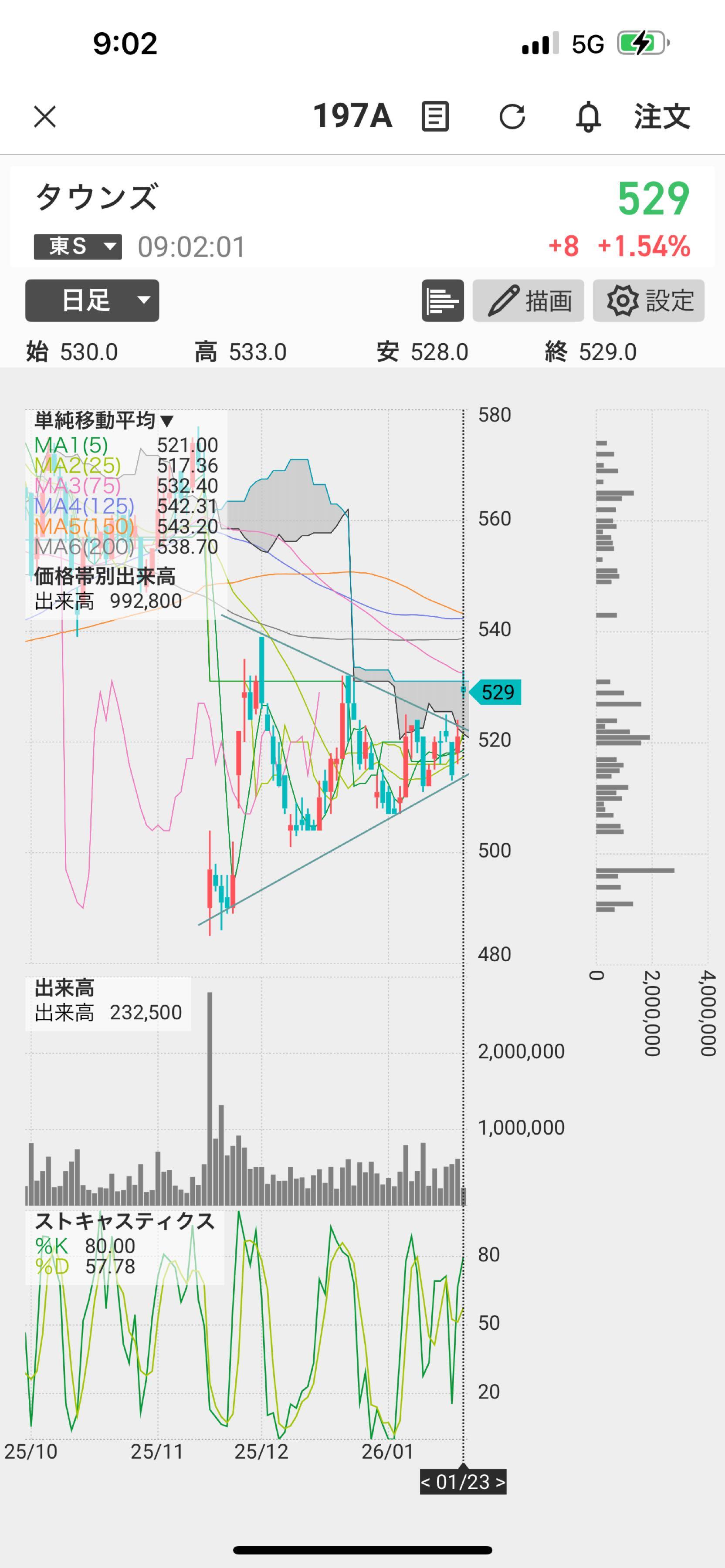The height and width of the screenshot is (1568, 725).
Task: Step to the next date on 01/23 marker
Action: click(500, 1482)
